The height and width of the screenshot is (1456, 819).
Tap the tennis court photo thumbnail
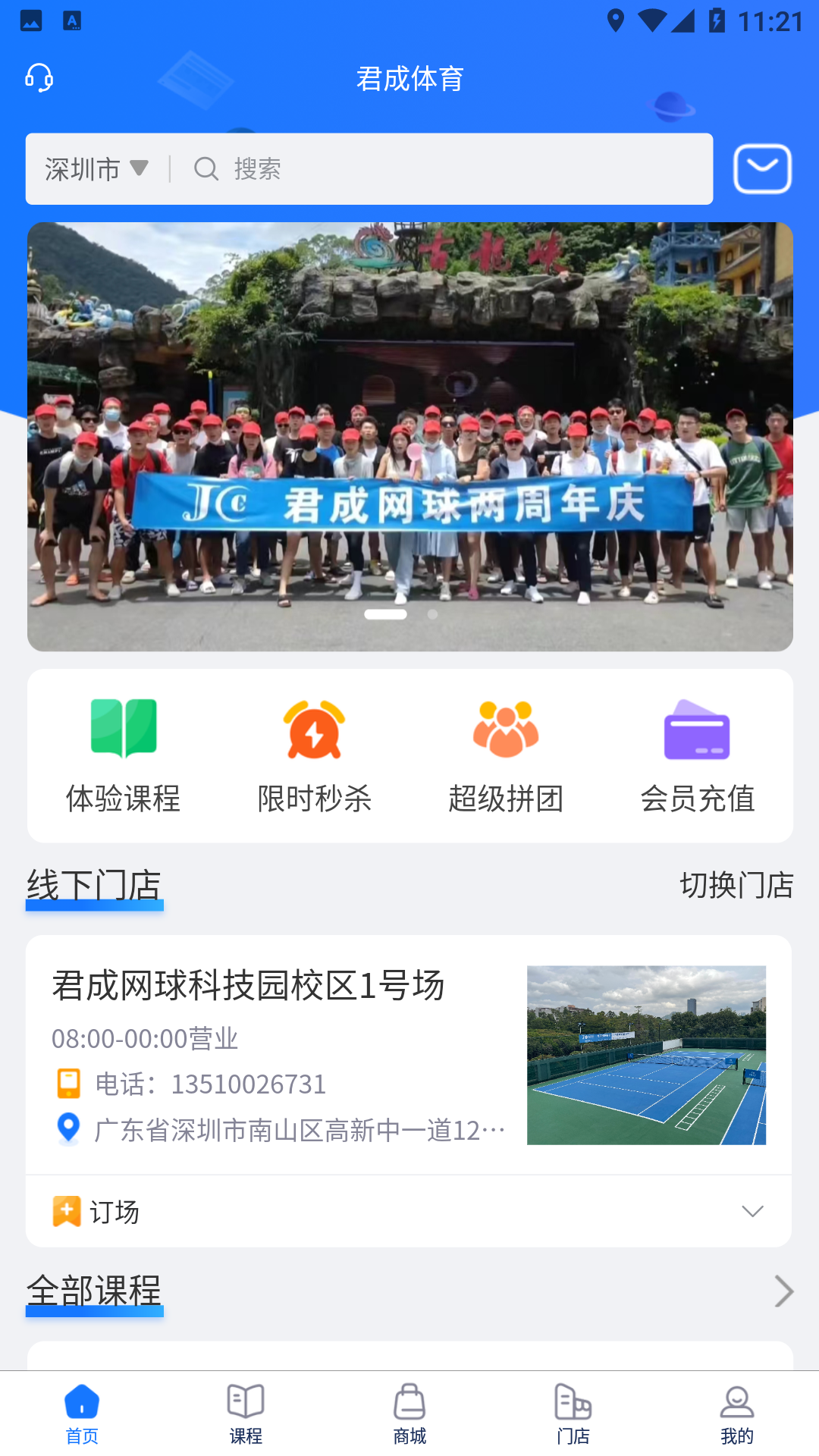pyautogui.click(x=646, y=1056)
